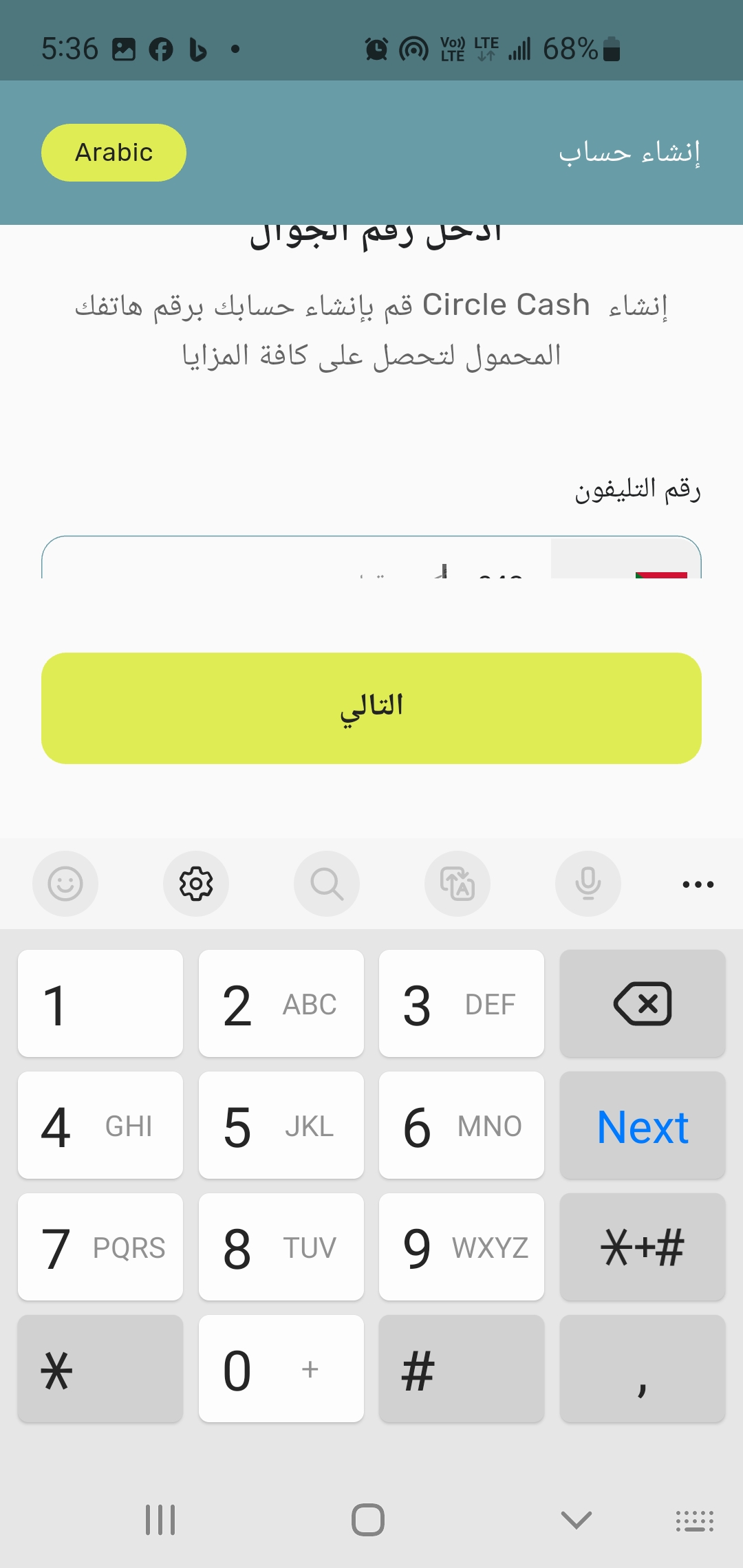Hide the keyboard with the down arrow
This screenshot has width=743, height=1568.
pos(577,1520)
